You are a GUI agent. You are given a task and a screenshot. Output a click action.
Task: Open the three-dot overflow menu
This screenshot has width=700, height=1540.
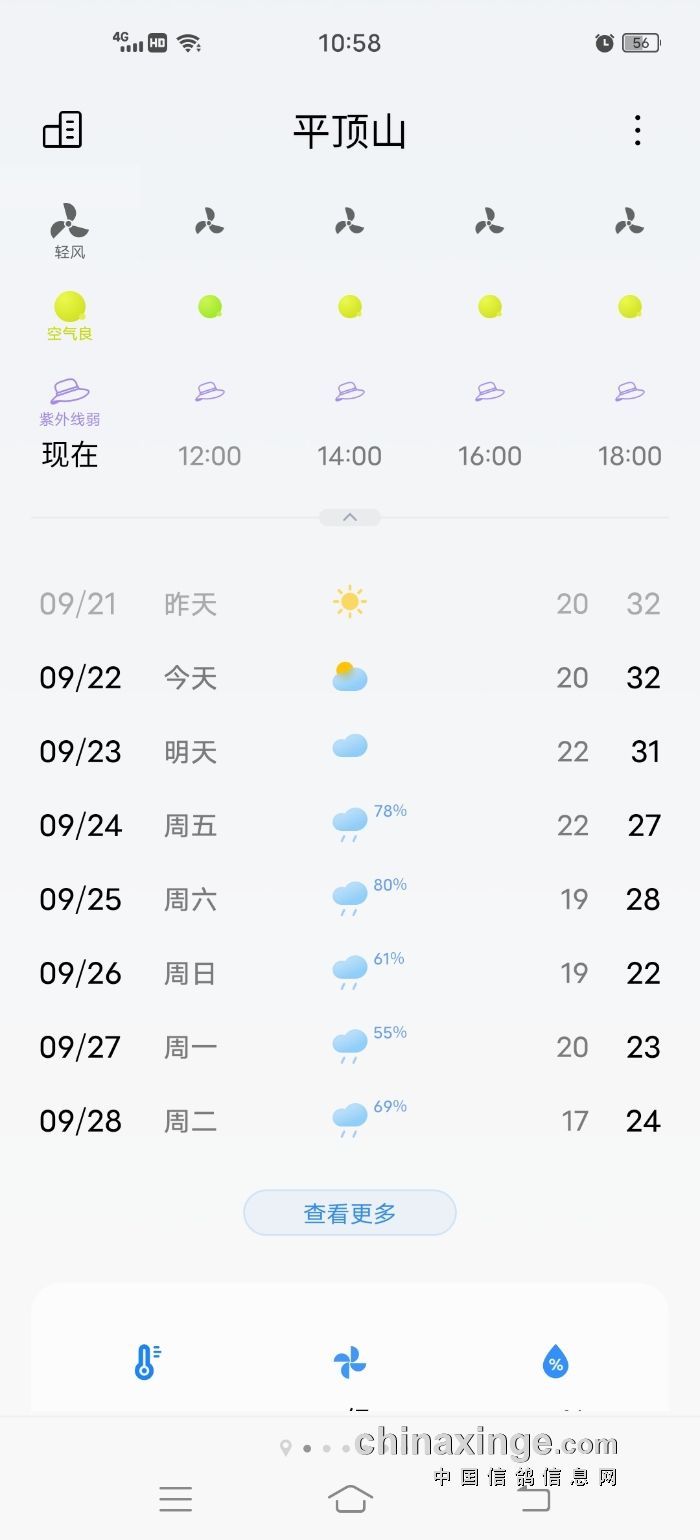pyautogui.click(x=637, y=130)
